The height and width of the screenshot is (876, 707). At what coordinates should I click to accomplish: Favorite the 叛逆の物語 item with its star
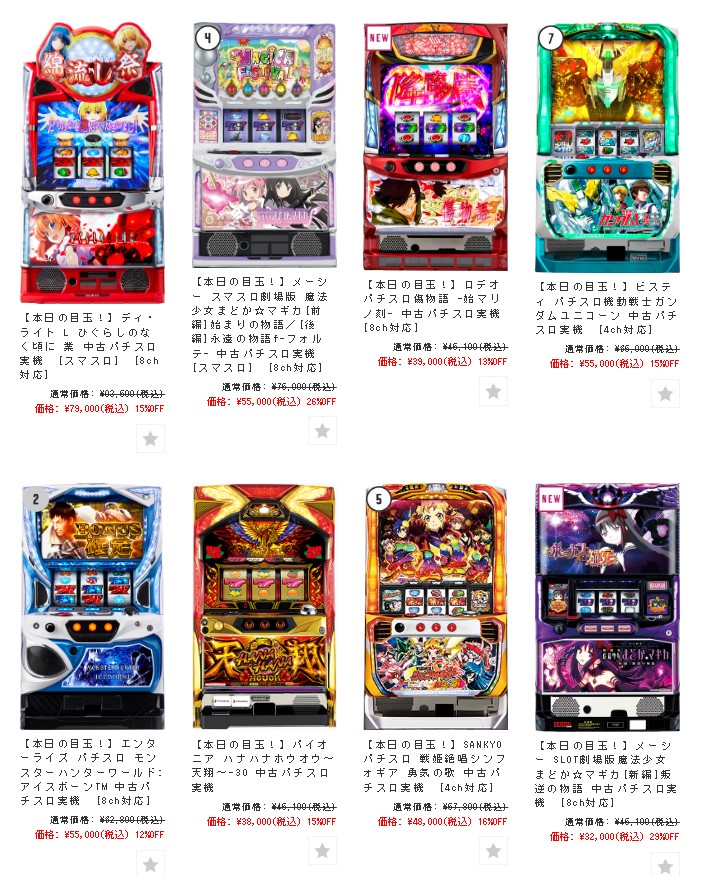pos(665,864)
